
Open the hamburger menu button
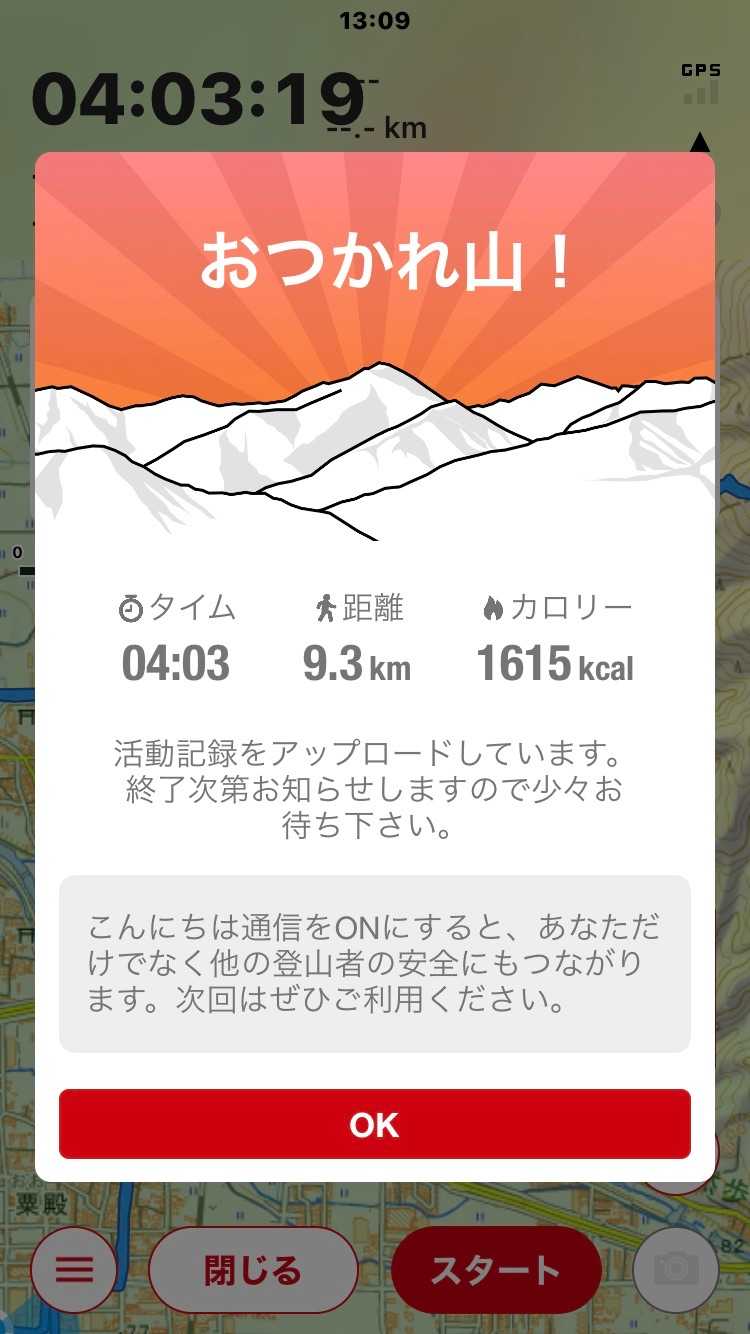(x=75, y=1270)
